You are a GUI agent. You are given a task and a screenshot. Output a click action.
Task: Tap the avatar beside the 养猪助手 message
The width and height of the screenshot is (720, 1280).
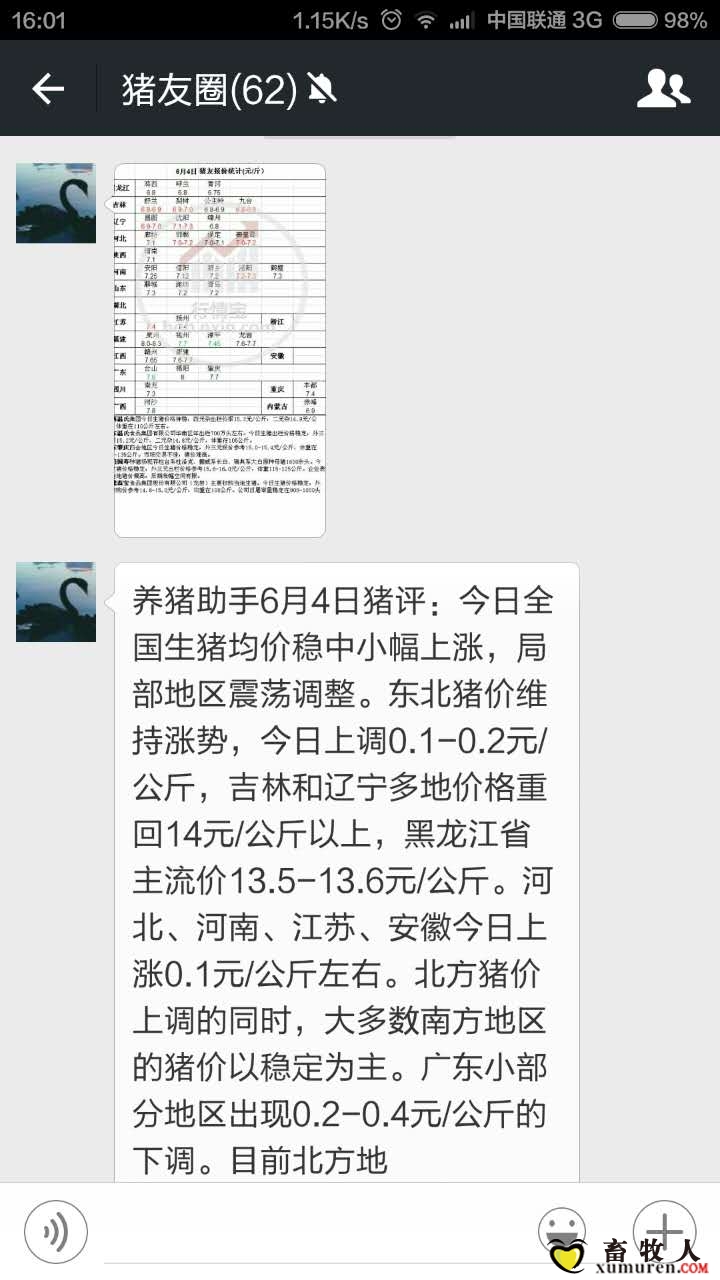[x=56, y=602]
